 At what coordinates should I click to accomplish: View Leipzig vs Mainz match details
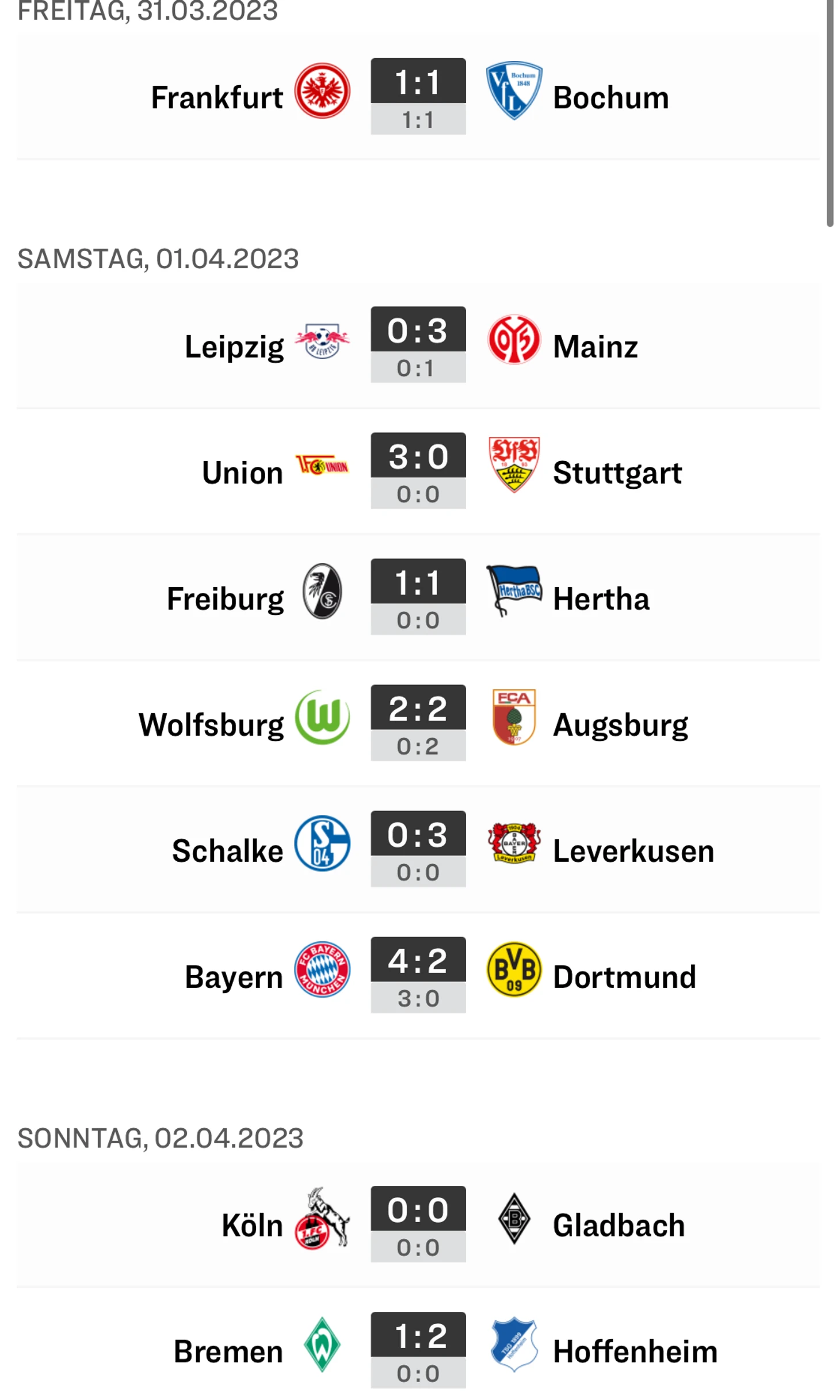coord(418,344)
